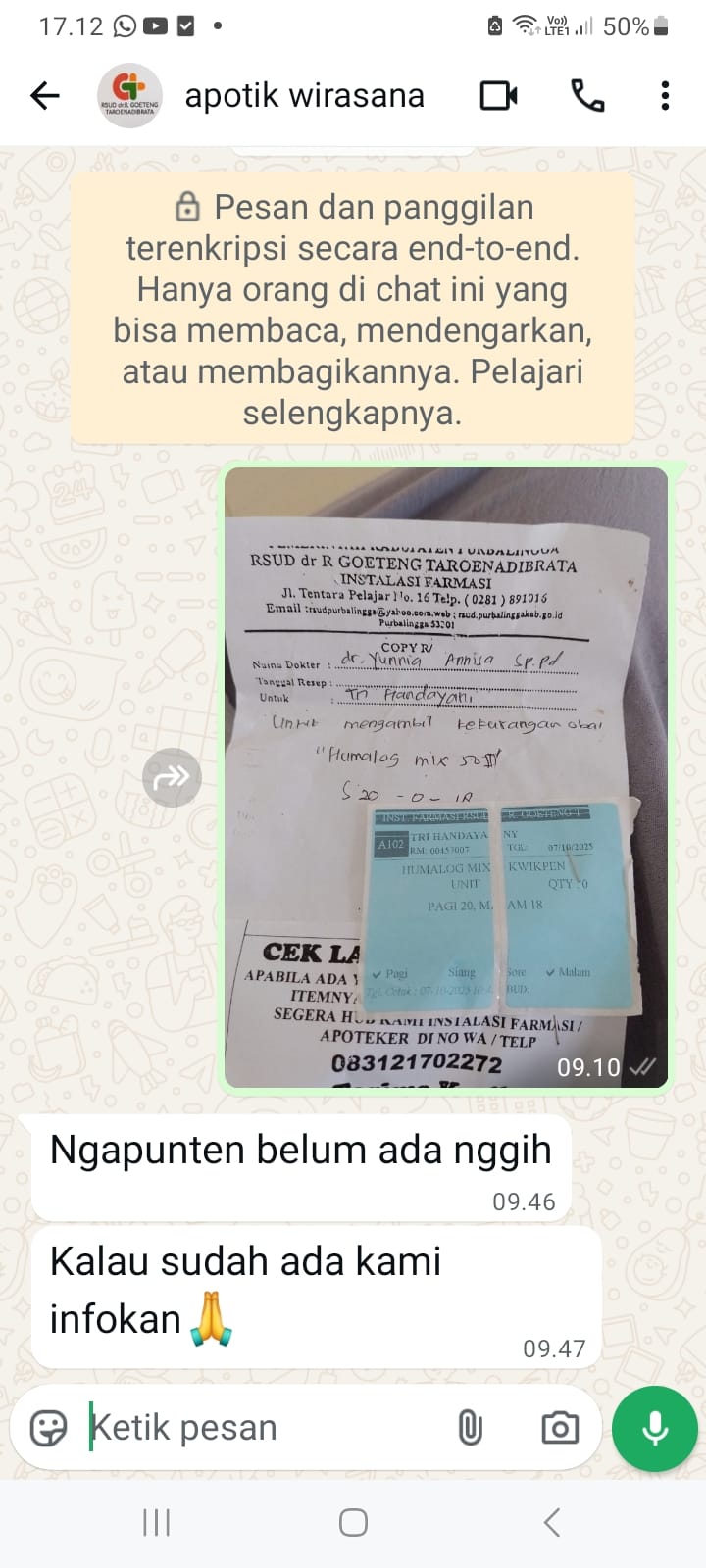Image resolution: width=706 pixels, height=1568 pixels.
Task: Start a video call with apotik wirasana
Action: [x=498, y=95]
